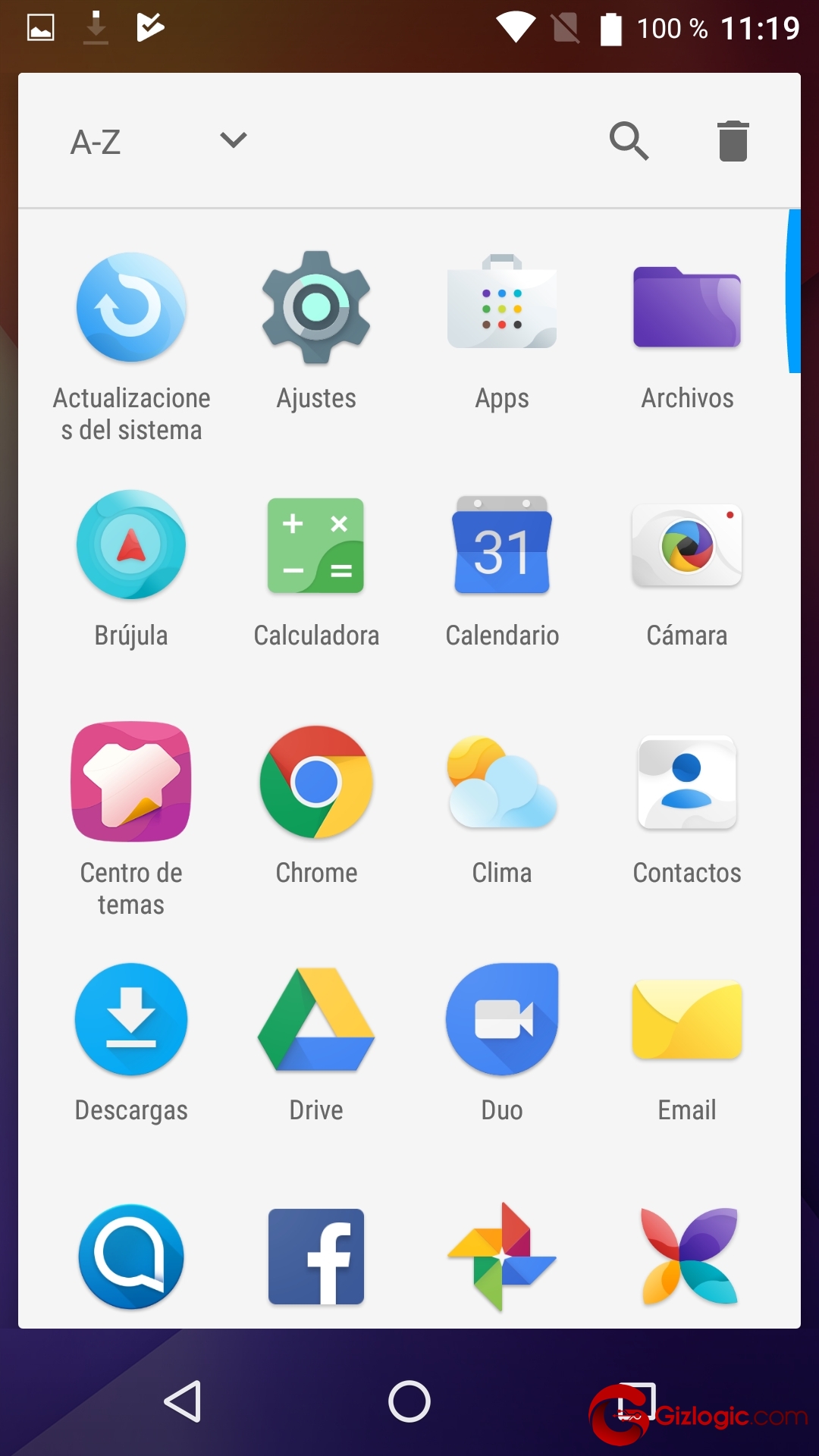Launch the Cámara app

point(687,544)
